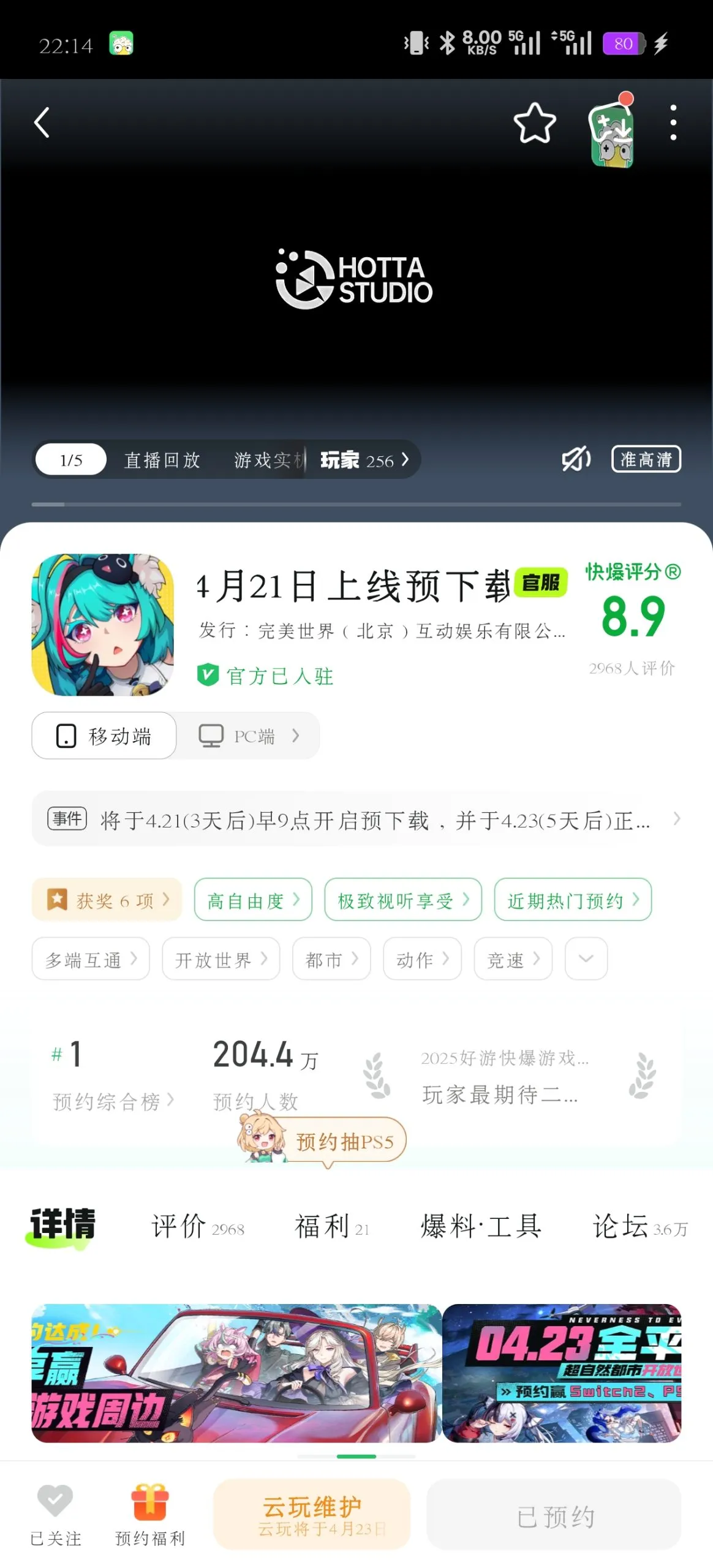Open the three-dot overflow menu

[672, 122]
